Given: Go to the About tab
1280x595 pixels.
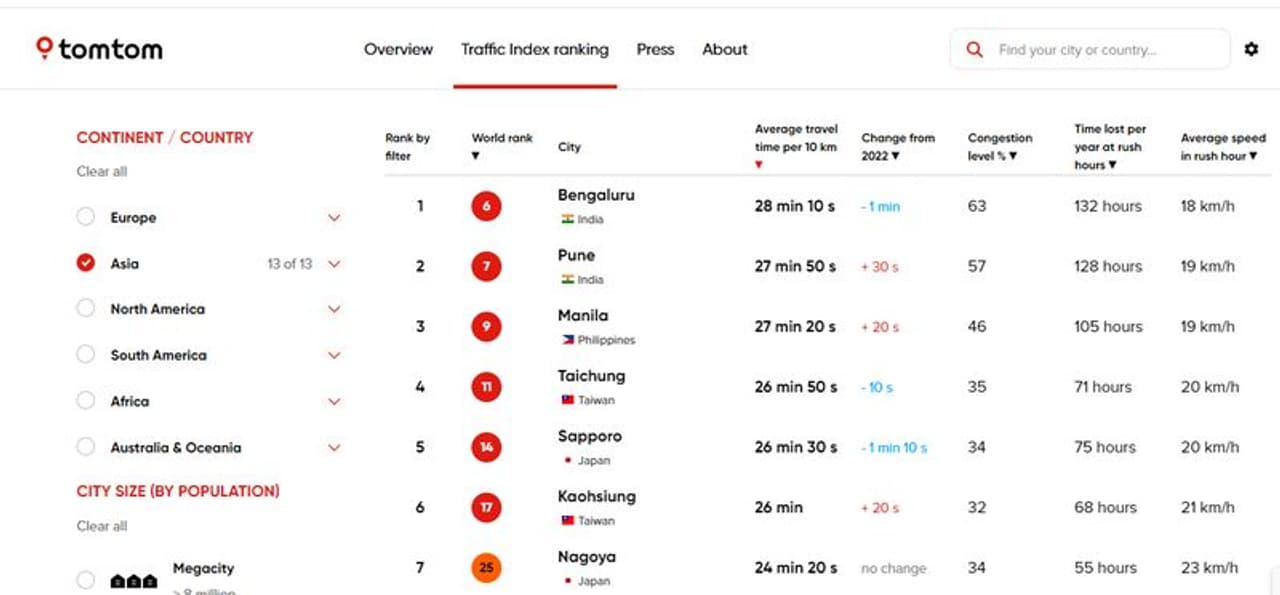Looking at the screenshot, I should pos(724,49).
